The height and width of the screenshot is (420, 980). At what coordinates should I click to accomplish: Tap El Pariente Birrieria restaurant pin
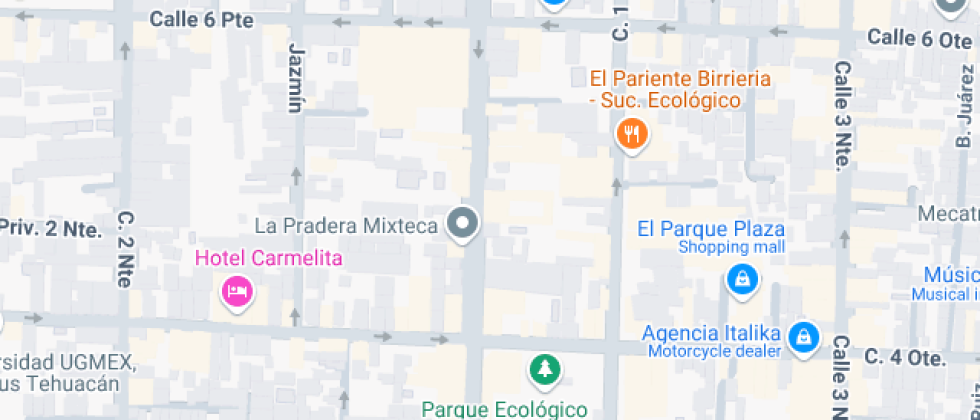[630, 133]
